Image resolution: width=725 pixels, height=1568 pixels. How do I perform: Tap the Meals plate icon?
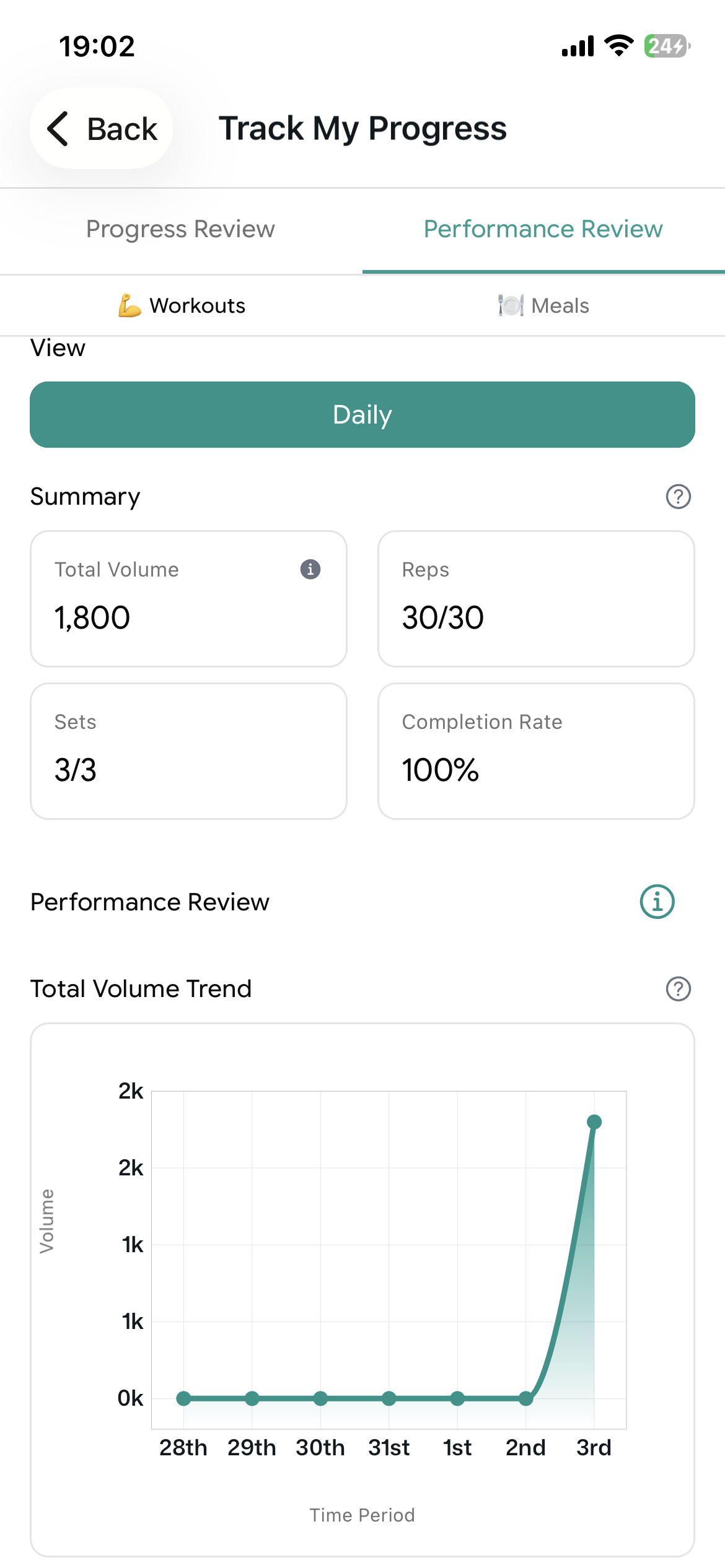tap(509, 305)
